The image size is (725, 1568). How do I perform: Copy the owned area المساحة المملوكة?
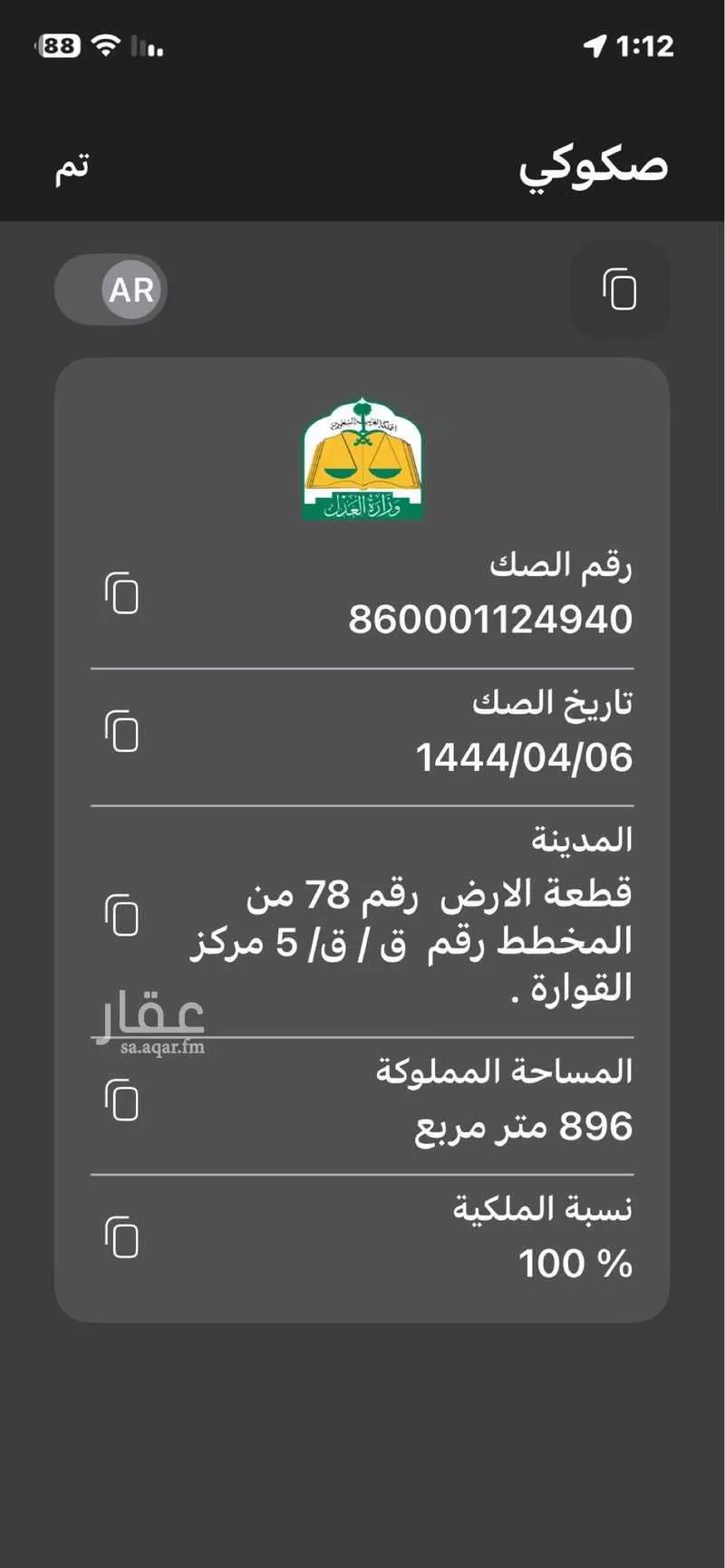coord(121,1100)
